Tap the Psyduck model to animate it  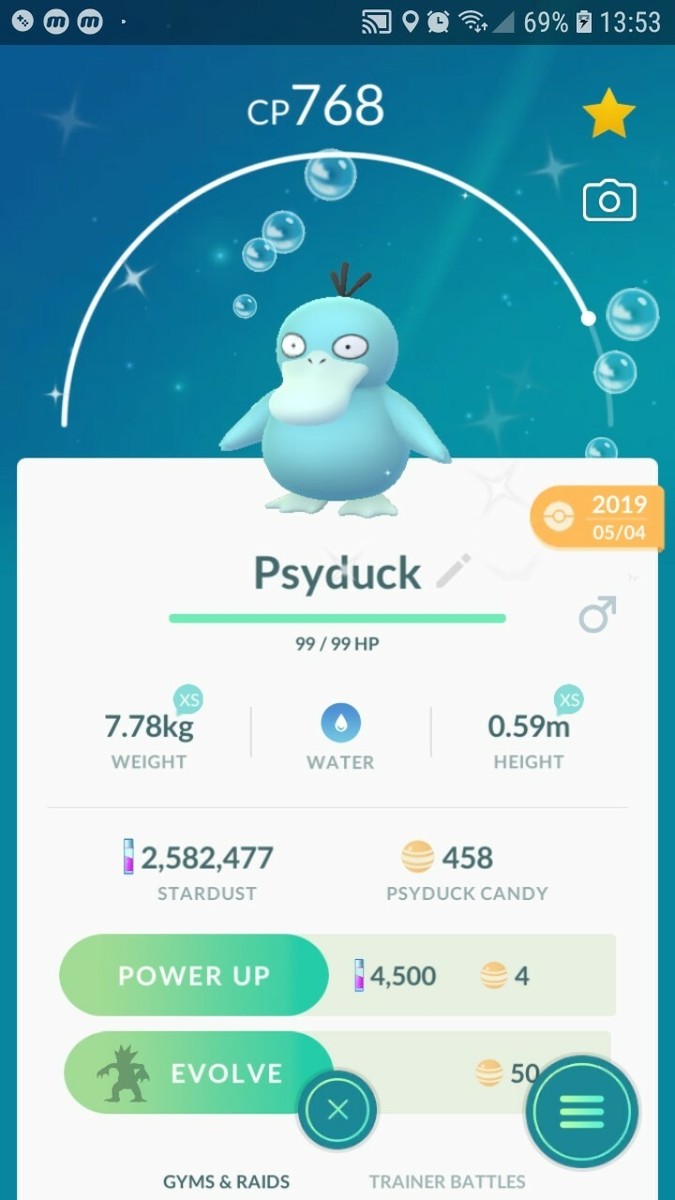(336, 410)
